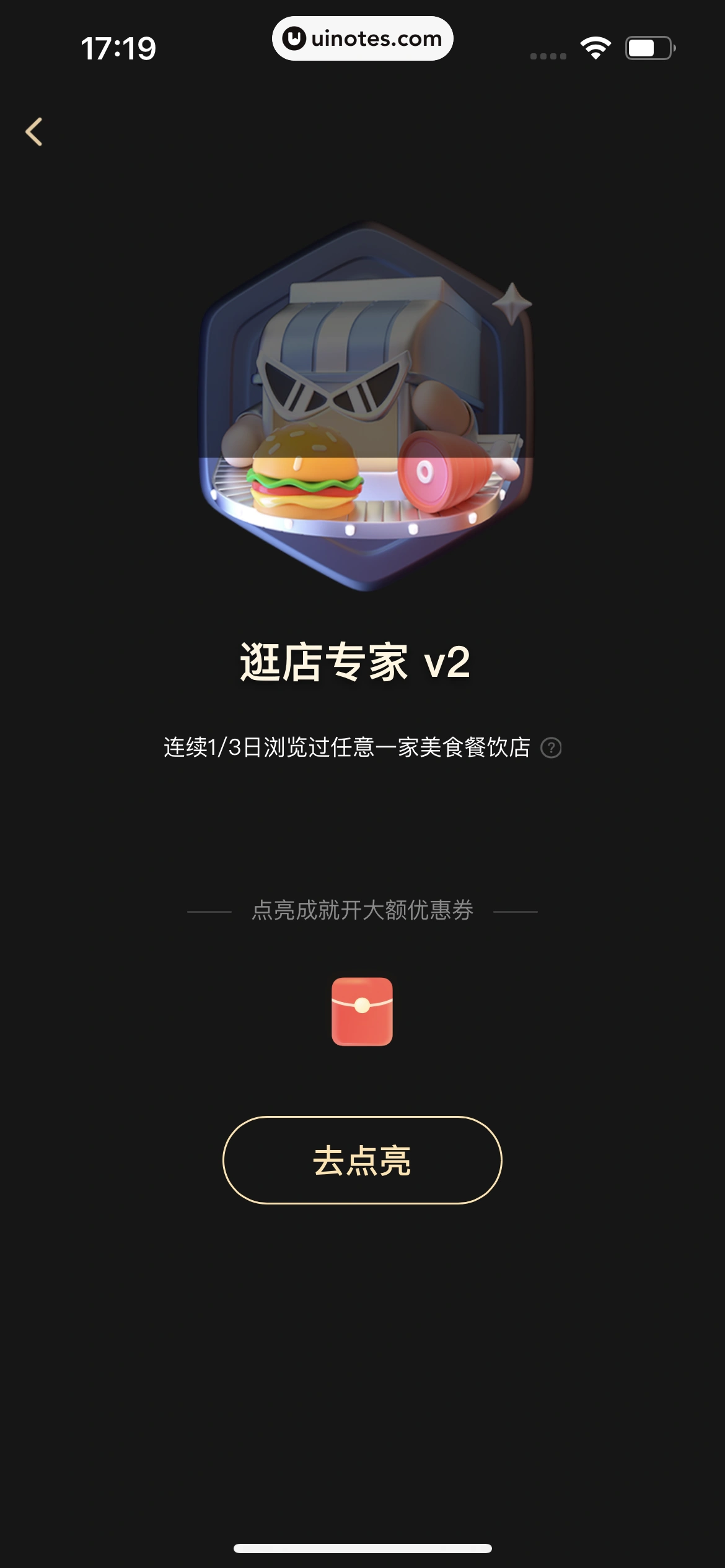Image resolution: width=725 pixels, height=1568 pixels.
Task: Tap the 连续1/3日浏览过任意一家美食餐饮店 description text
Action: tap(347, 748)
